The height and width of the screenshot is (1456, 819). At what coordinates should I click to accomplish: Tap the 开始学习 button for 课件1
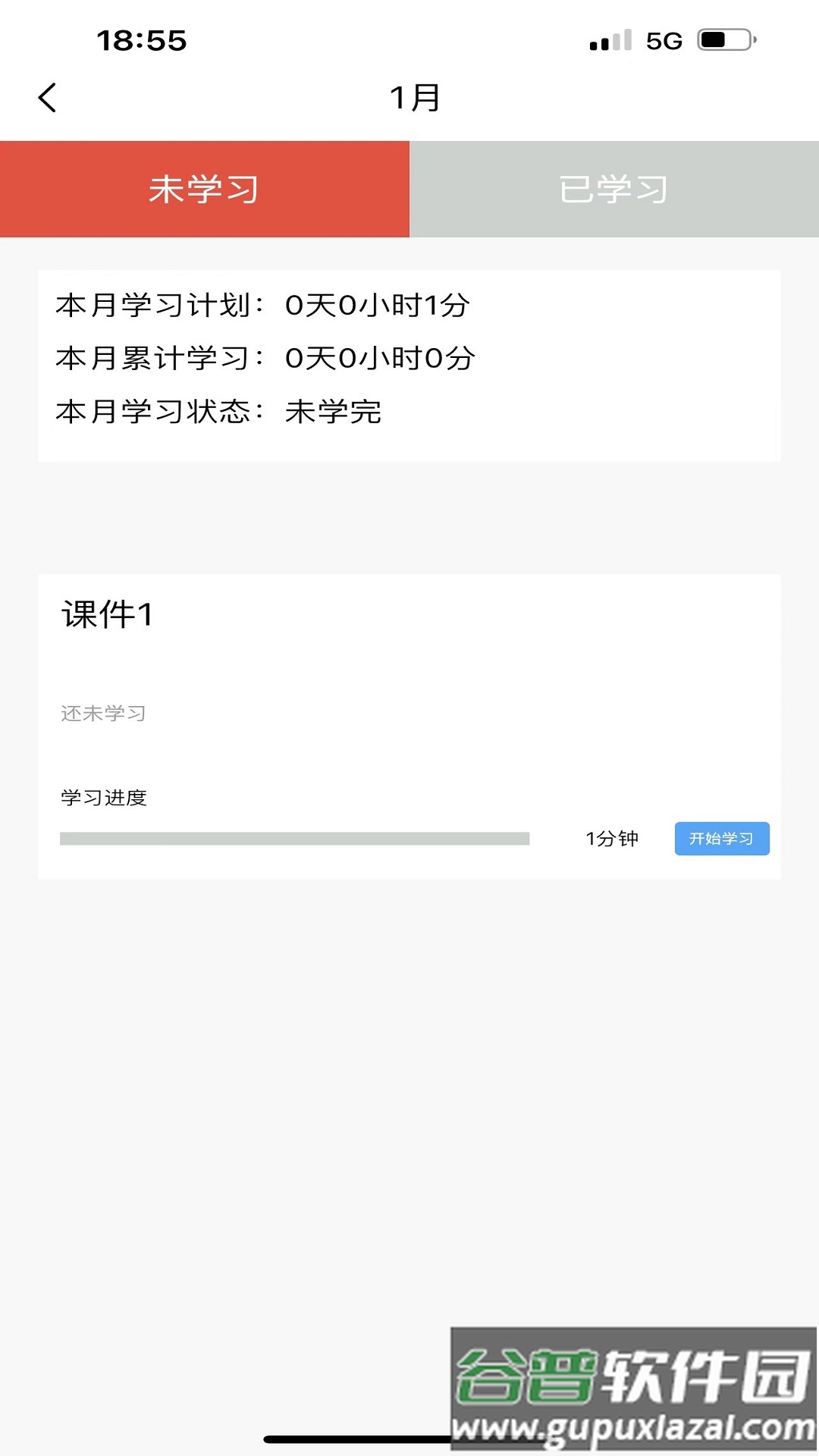point(721,839)
